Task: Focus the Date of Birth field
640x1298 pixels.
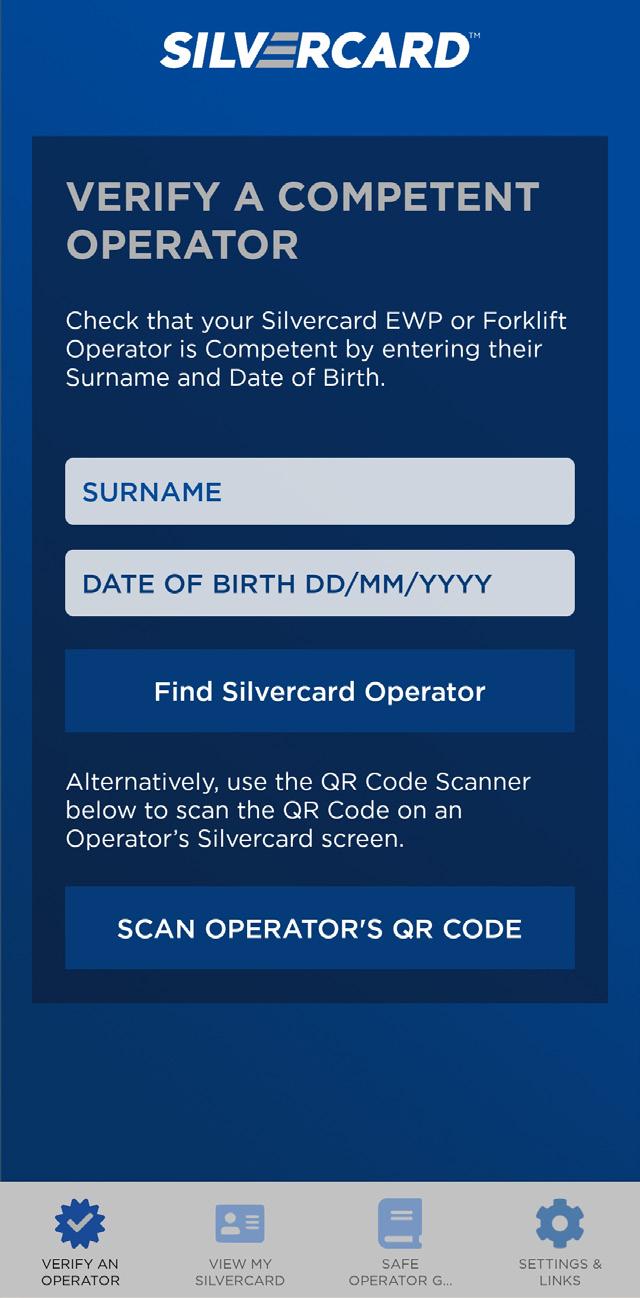Action: [x=320, y=583]
